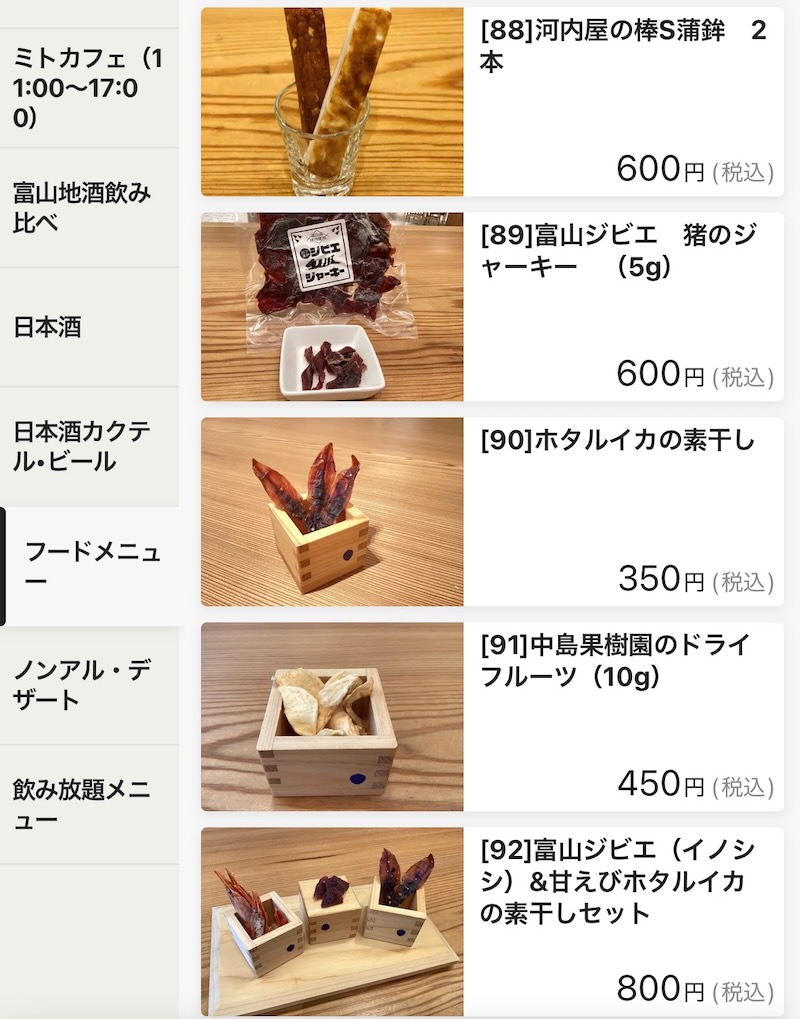This screenshot has width=800, height=1019.
Task: Open item 92 富山ジビエ素干しセット
Action: pyautogui.click(x=491, y=922)
